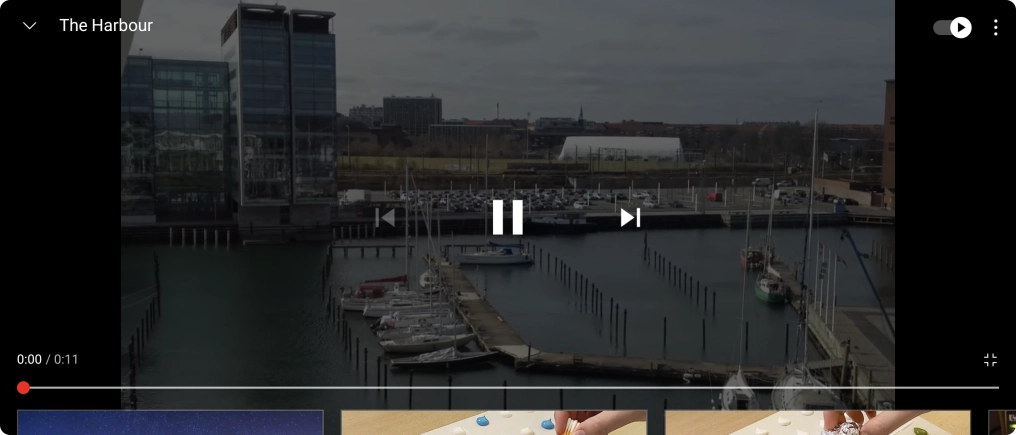The image size is (1016, 435).
Task: Open the overflow menu
Action: click(995, 28)
